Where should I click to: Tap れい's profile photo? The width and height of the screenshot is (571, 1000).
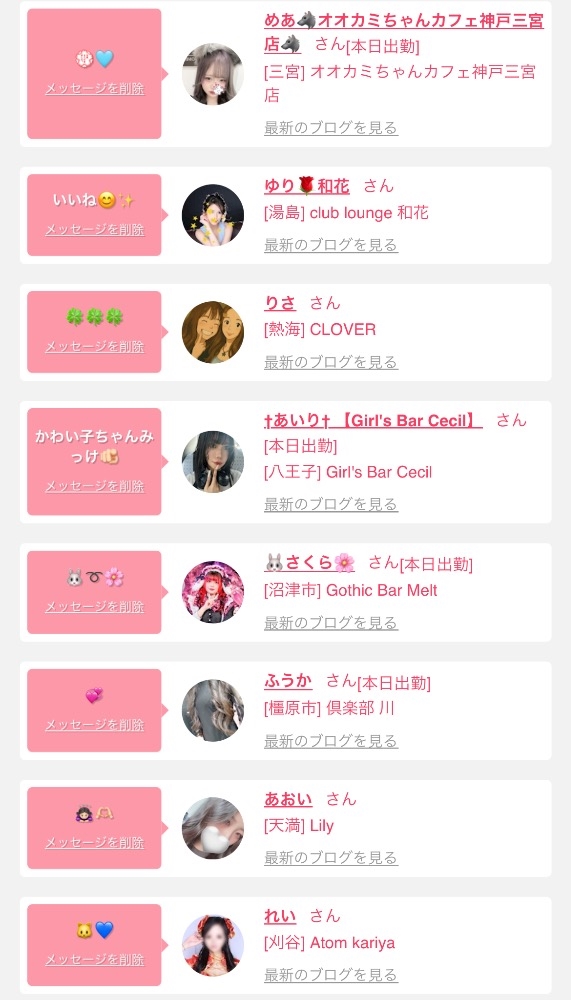pyautogui.click(x=212, y=945)
